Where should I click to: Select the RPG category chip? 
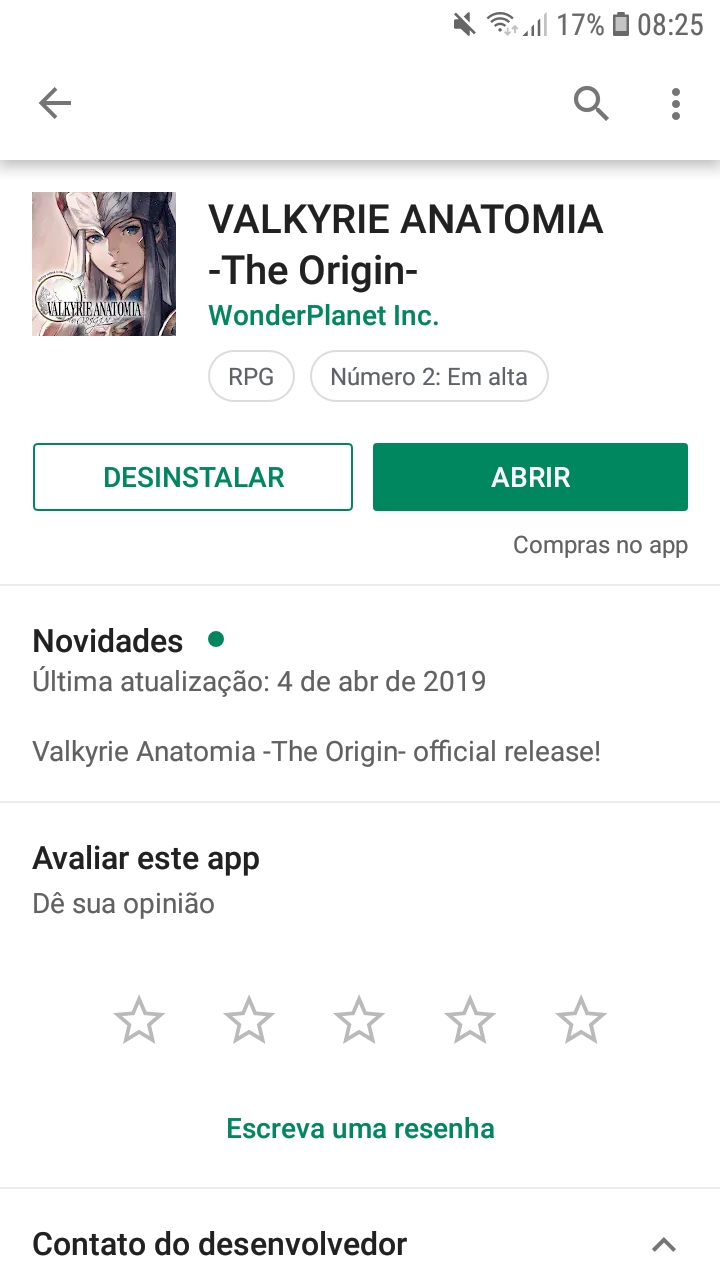[252, 377]
